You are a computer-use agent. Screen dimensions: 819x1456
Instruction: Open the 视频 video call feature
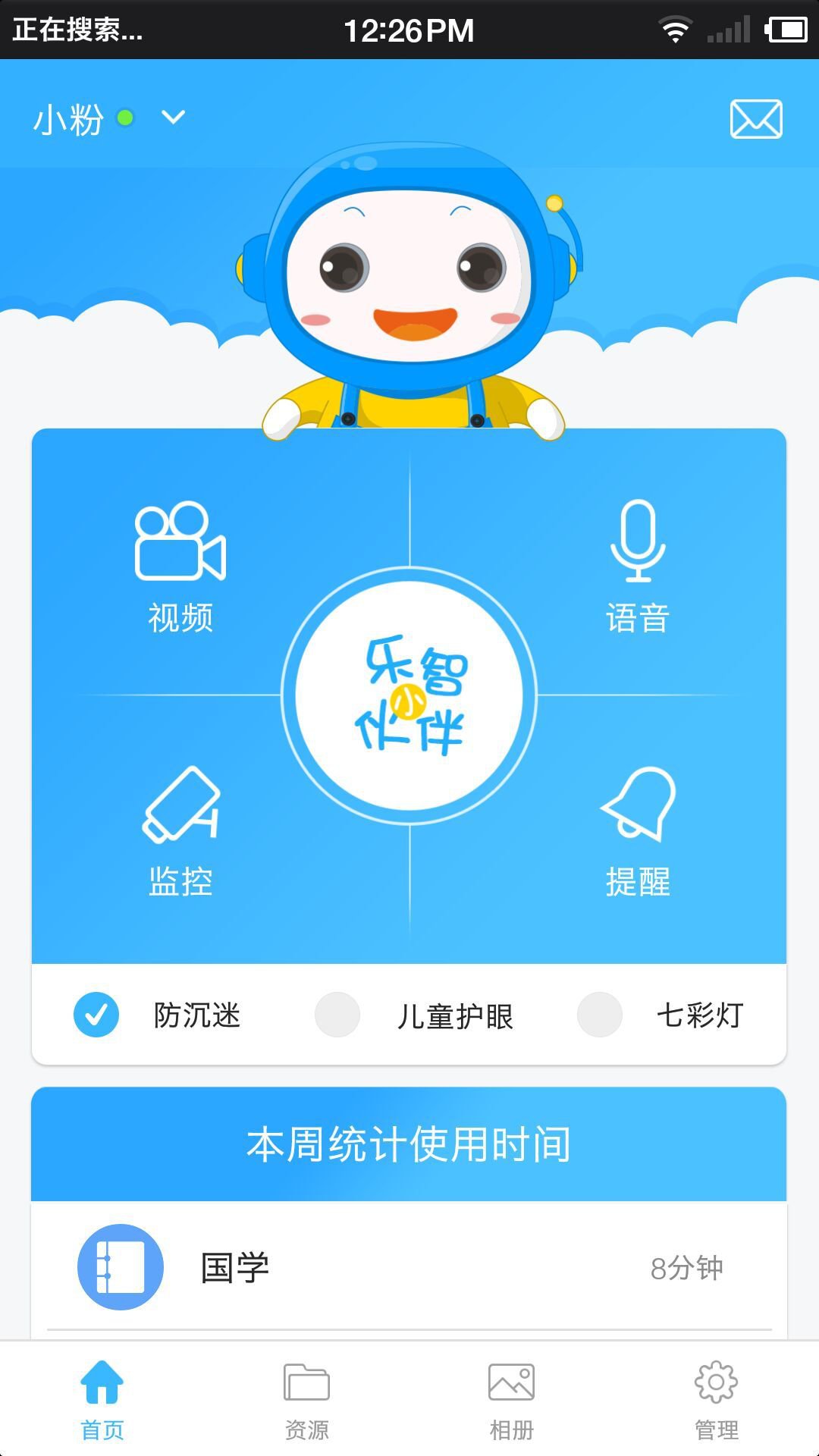click(180, 565)
